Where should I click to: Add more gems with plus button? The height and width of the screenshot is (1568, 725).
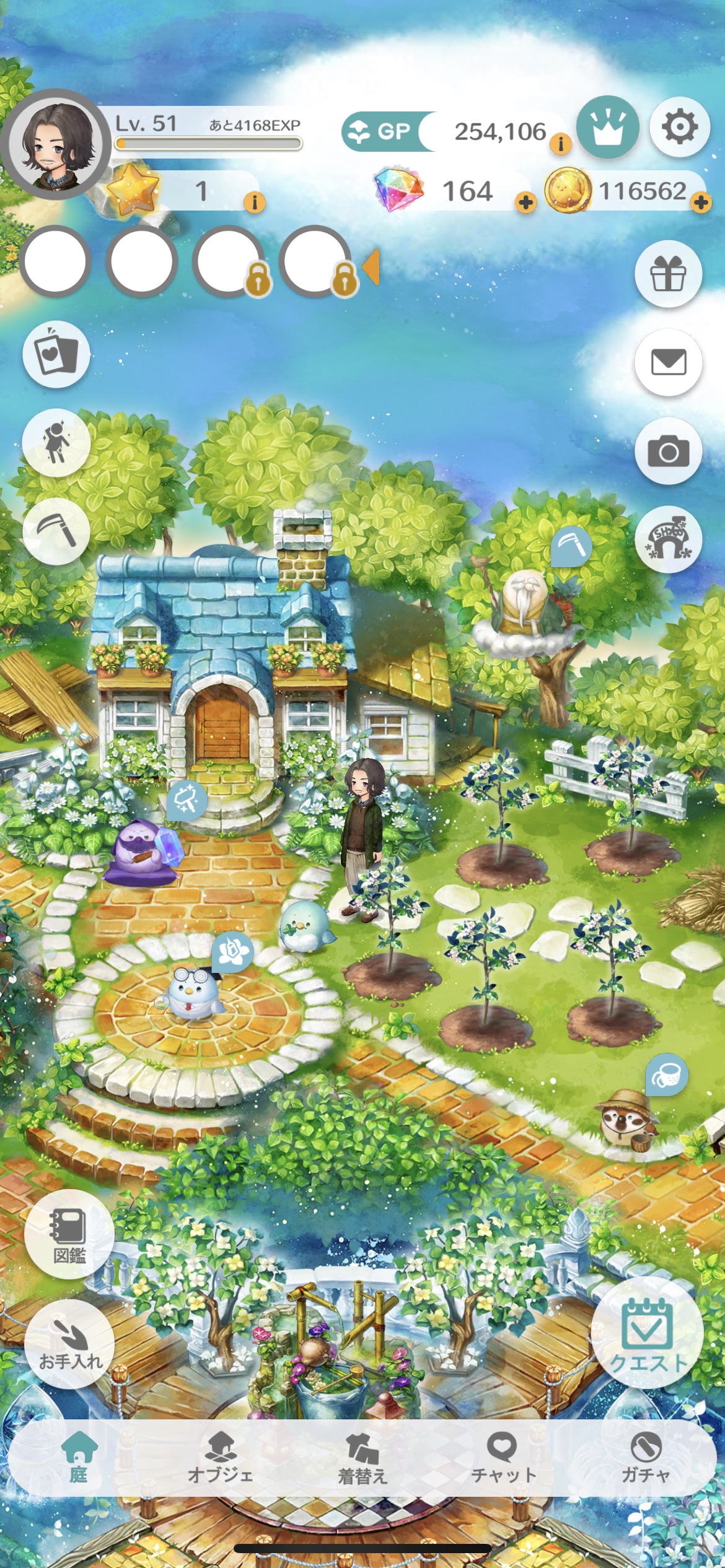(x=525, y=203)
